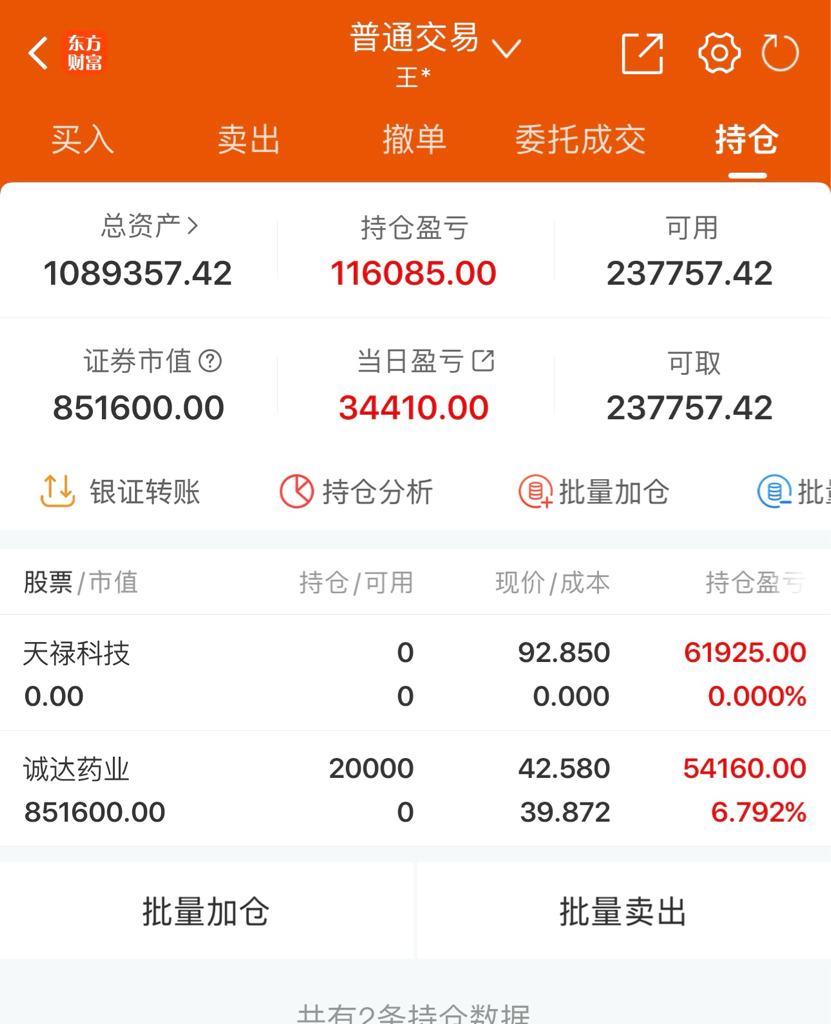Select the 持仓 tab
This screenshot has height=1024, width=831.
pyautogui.click(x=747, y=140)
